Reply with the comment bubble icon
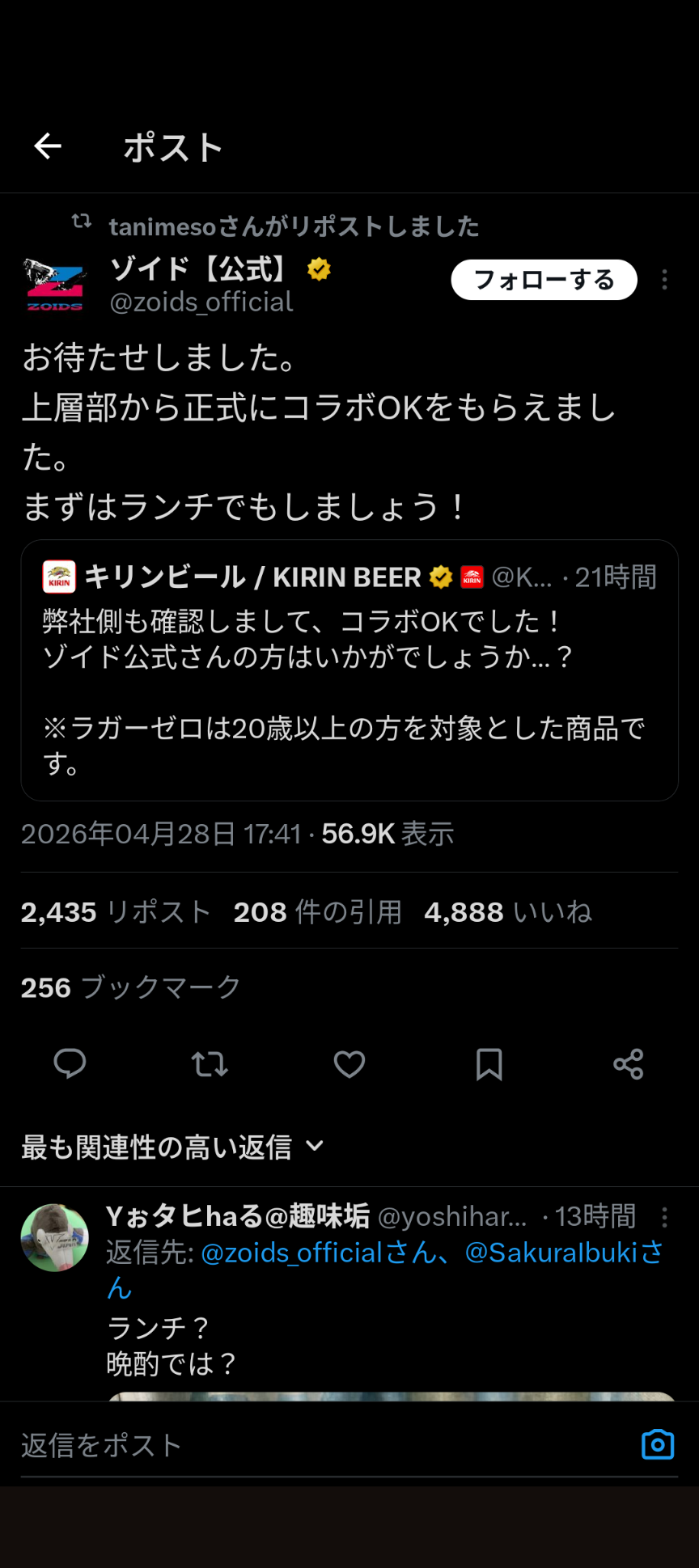699x1568 pixels. 70,1063
